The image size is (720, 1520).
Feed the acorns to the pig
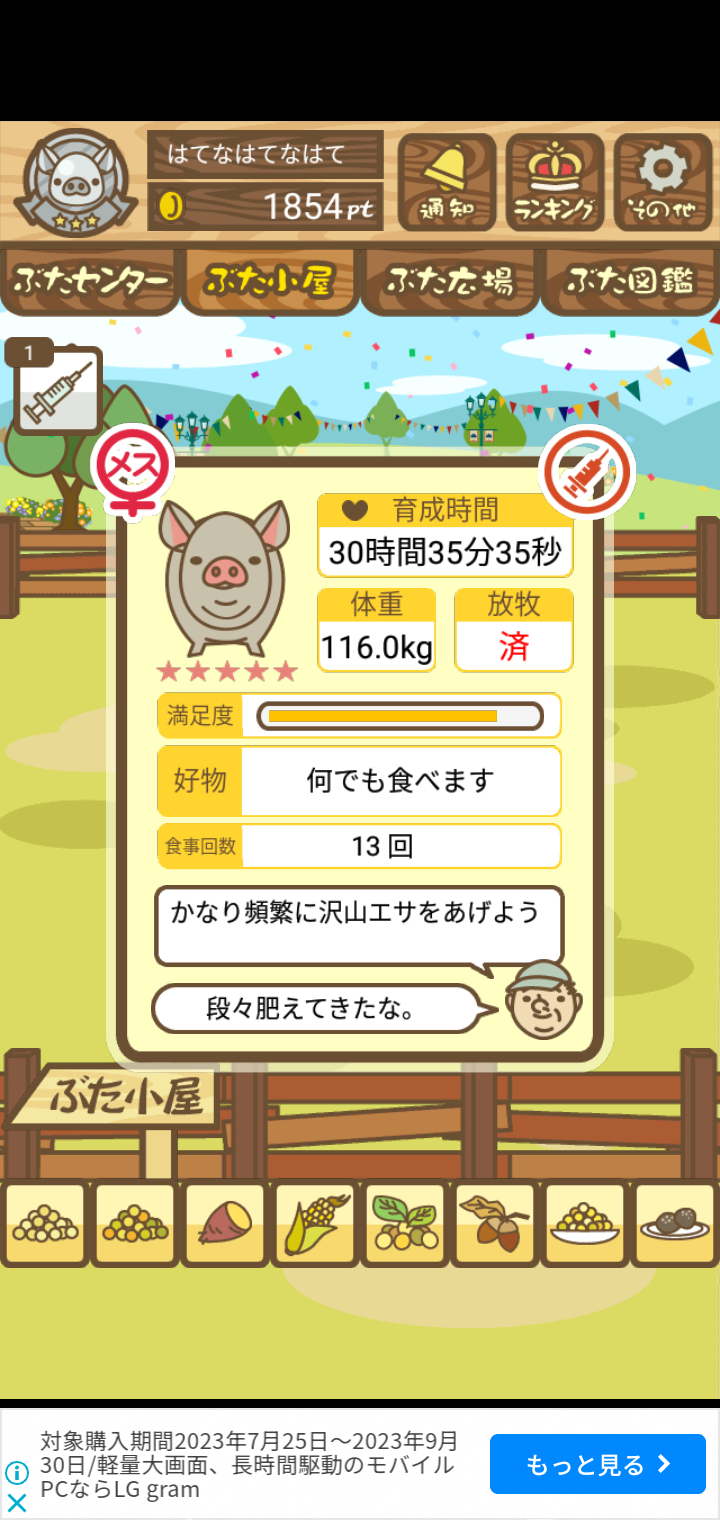point(494,1224)
